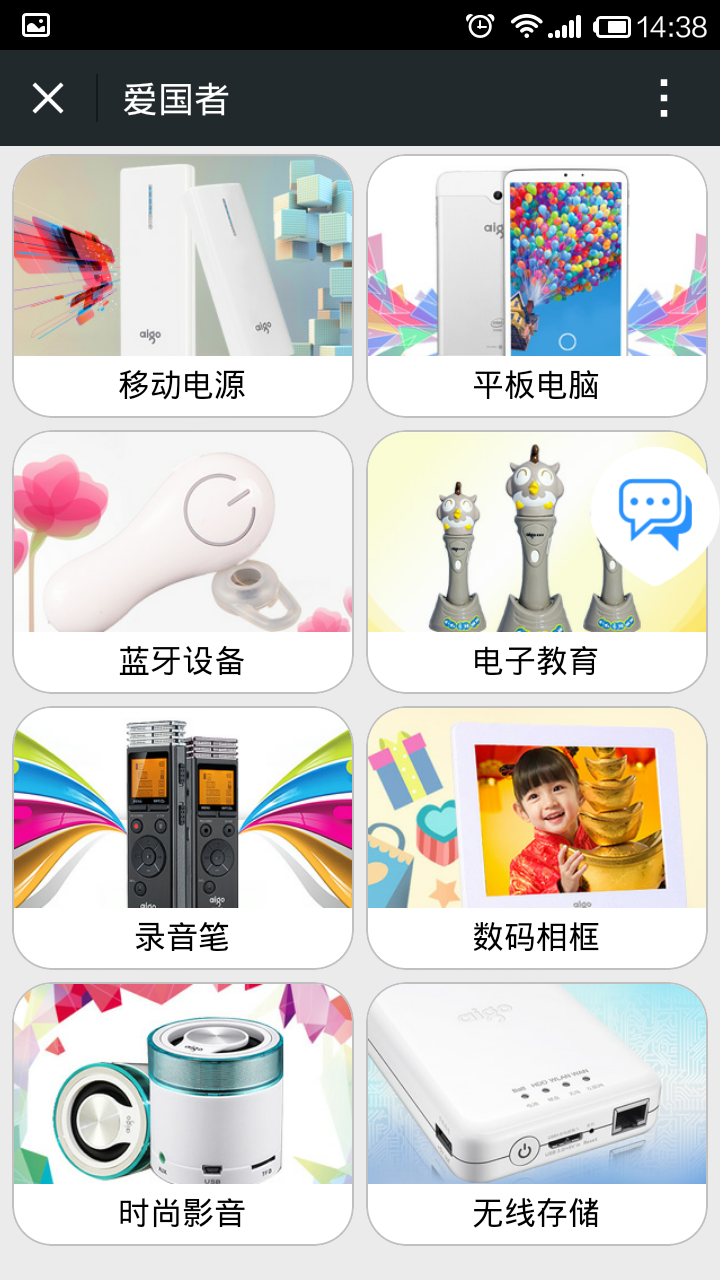Tap the blue chat bubble icon
Image resolution: width=720 pixels, height=1280 pixels.
pyautogui.click(x=655, y=513)
